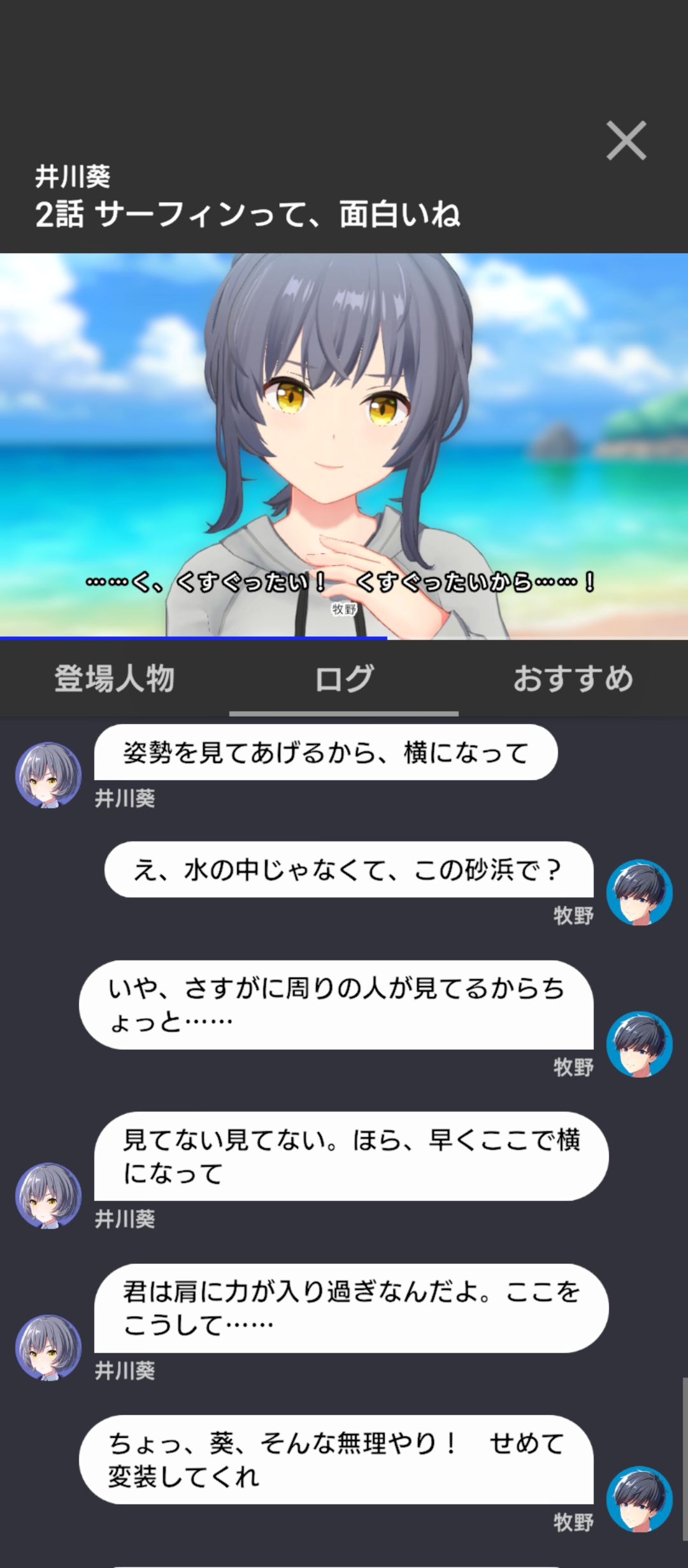Select the ログ tab
Viewport: 688px width, 1568px height.
tap(344, 678)
